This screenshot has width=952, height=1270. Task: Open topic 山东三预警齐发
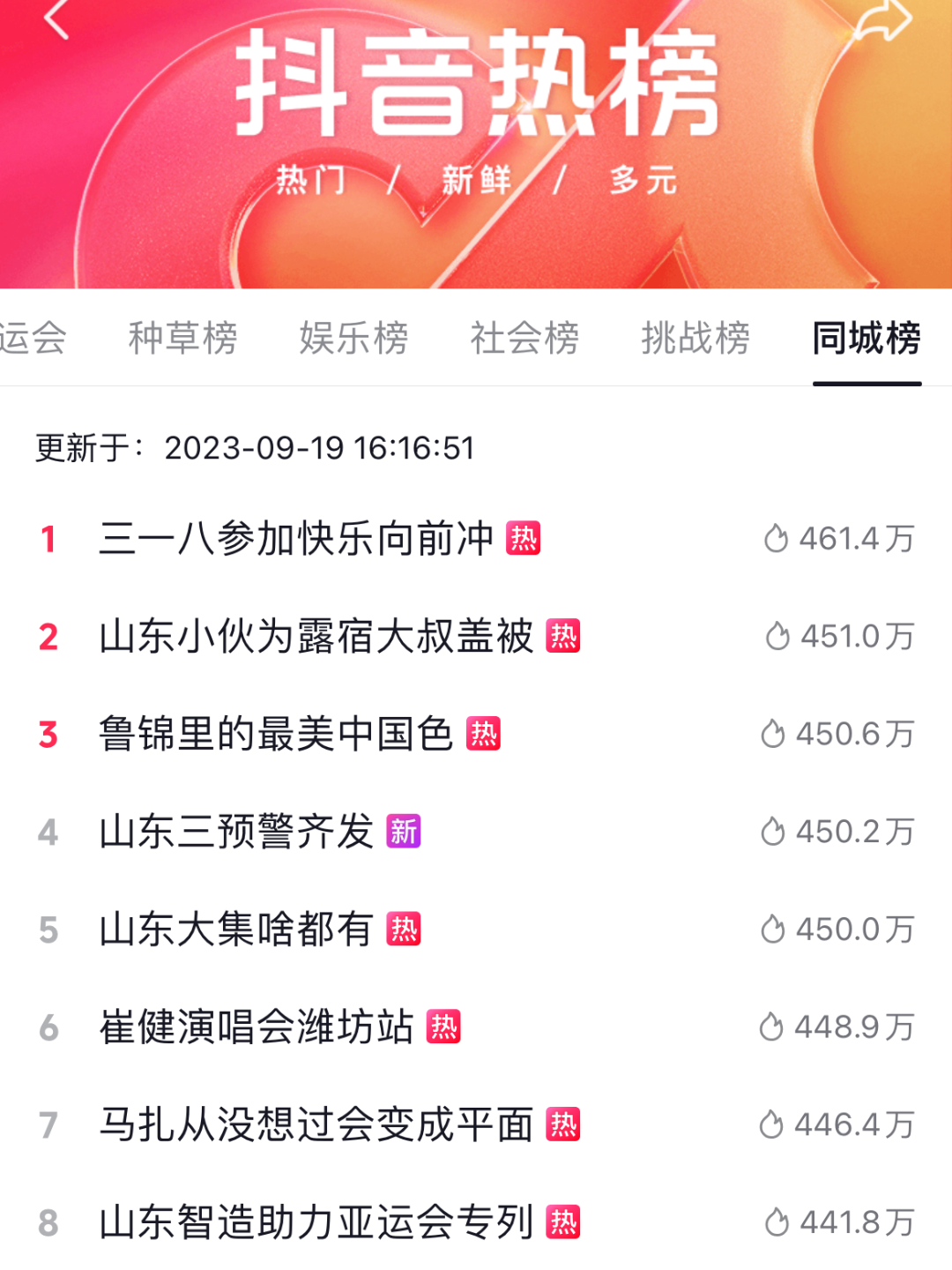pyautogui.click(x=236, y=832)
